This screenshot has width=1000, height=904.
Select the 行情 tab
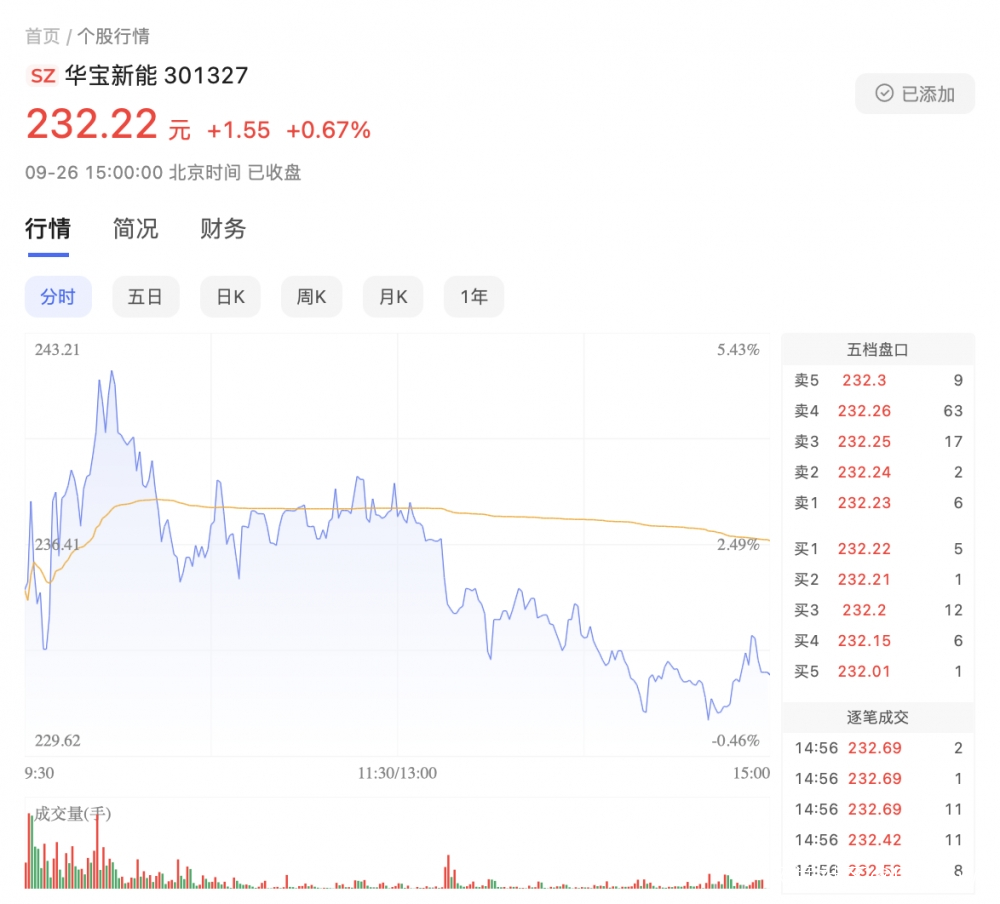point(48,229)
